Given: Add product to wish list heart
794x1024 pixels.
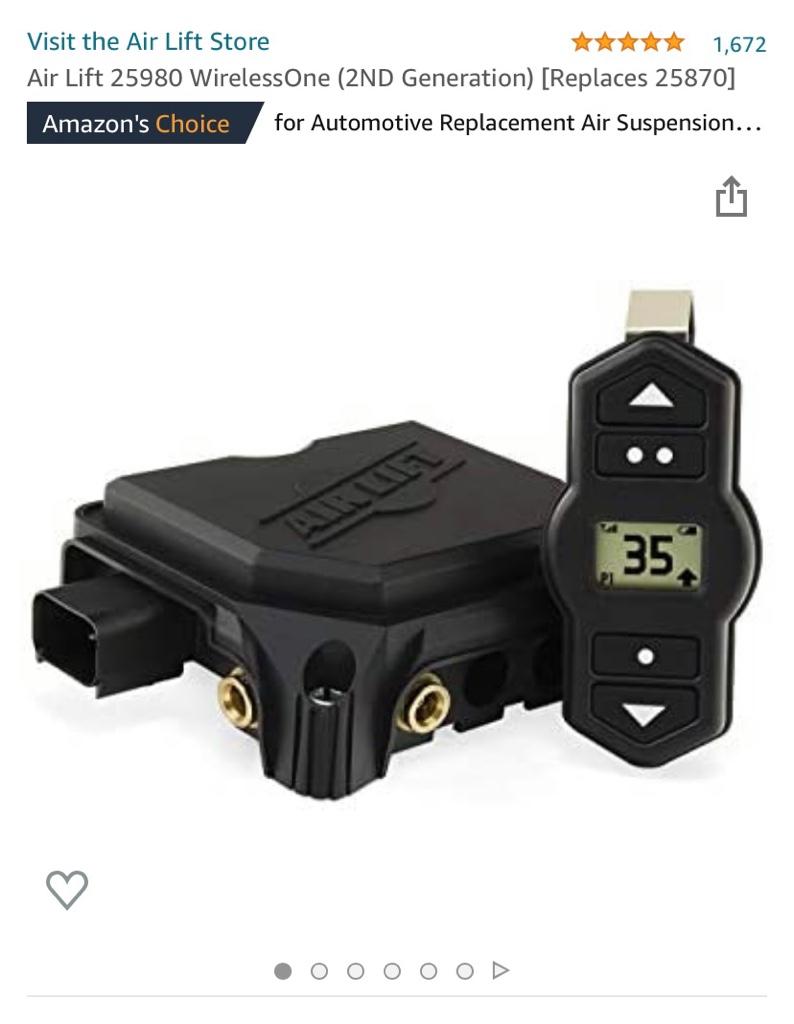Looking at the screenshot, I should pyautogui.click(x=67, y=889).
